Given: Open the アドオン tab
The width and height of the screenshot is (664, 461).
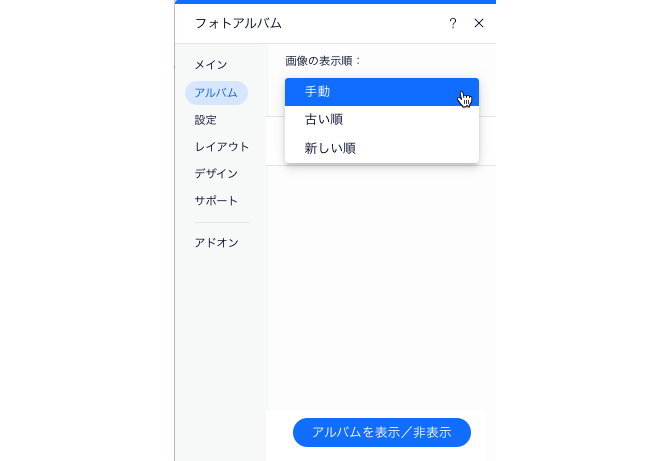Looking at the screenshot, I should coord(216,243).
